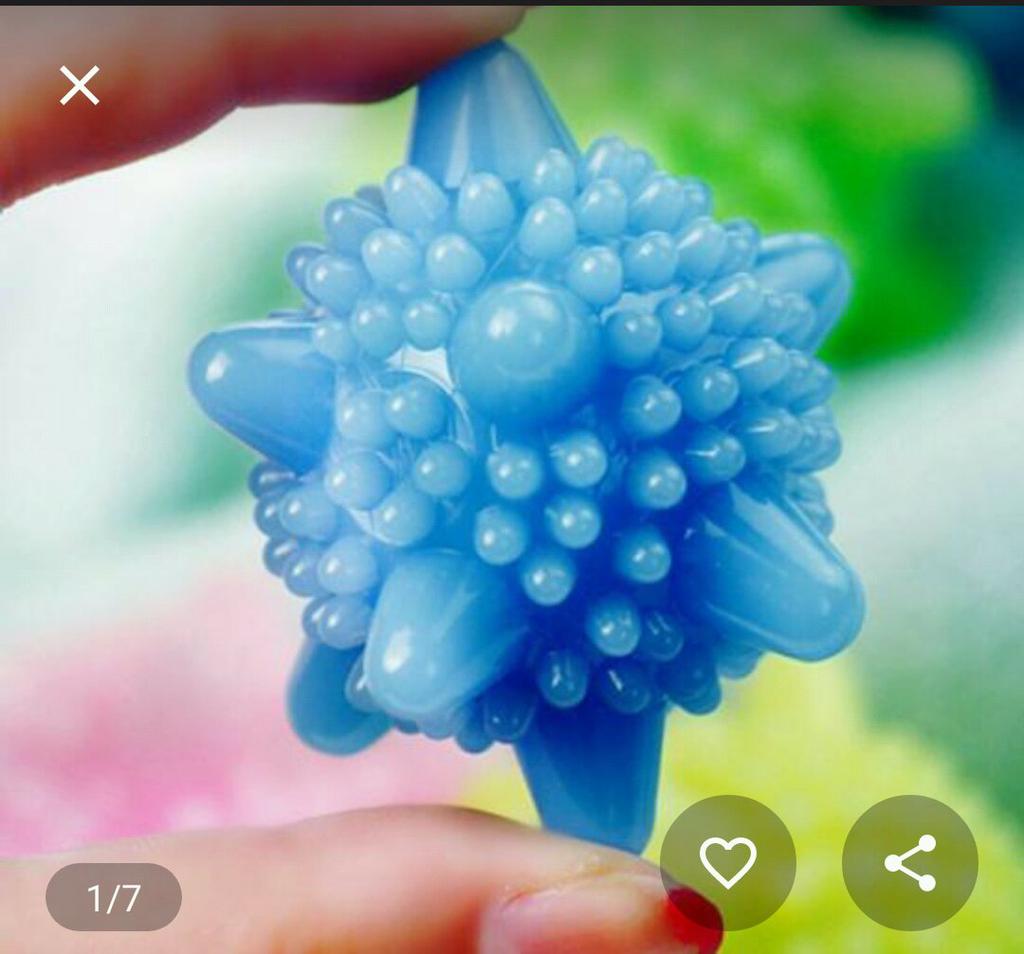Viewport: 1024px width, 954px height.
Task: Close the full-screen image viewer
Action: pyautogui.click(x=79, y=85)
